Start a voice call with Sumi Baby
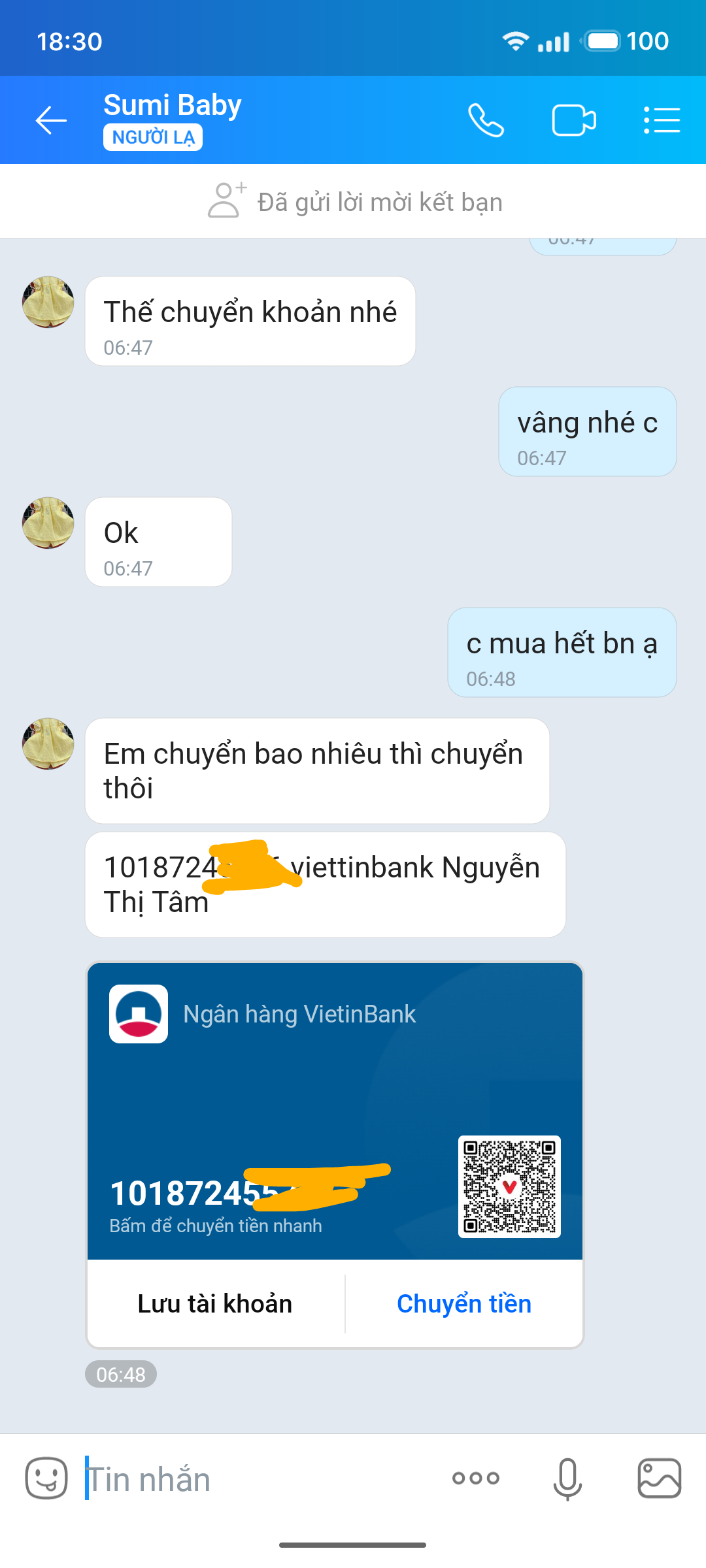Viewport: 706px width, 1568px height. [486, 121]
